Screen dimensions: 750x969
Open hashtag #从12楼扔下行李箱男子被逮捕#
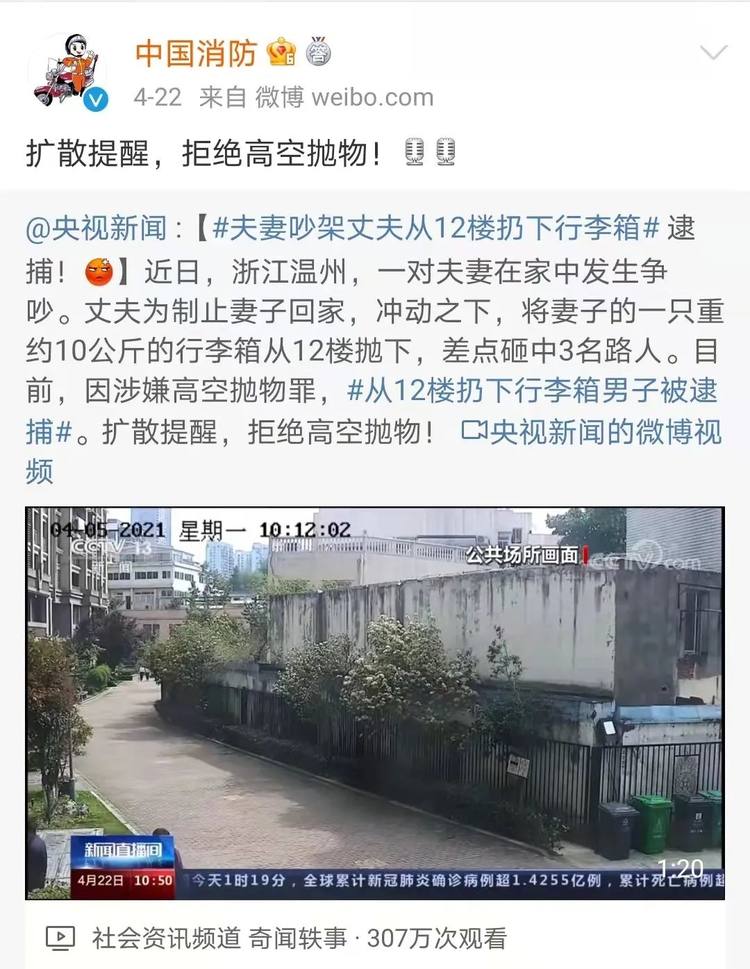(x=532, y=390)
